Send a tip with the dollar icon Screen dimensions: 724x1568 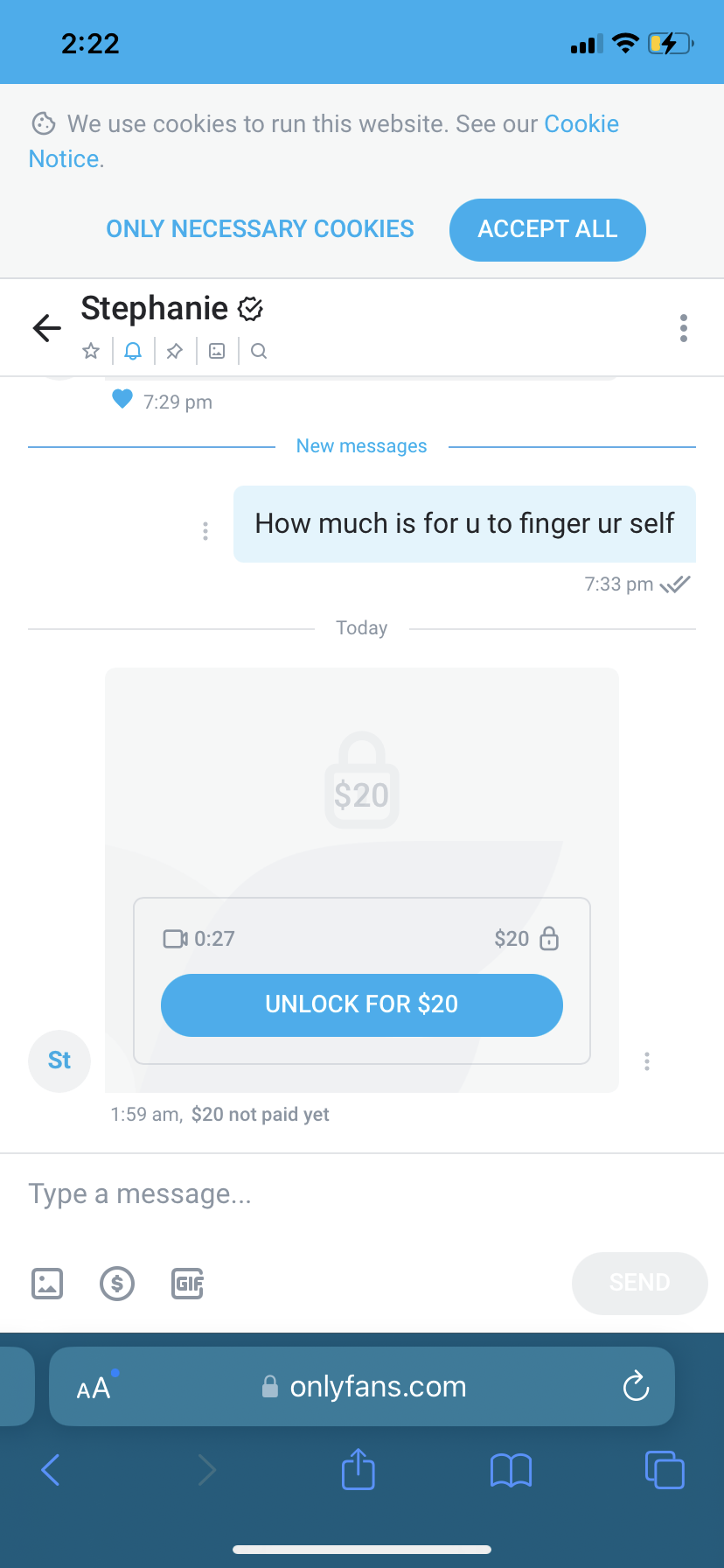(x=117, y=1284)
